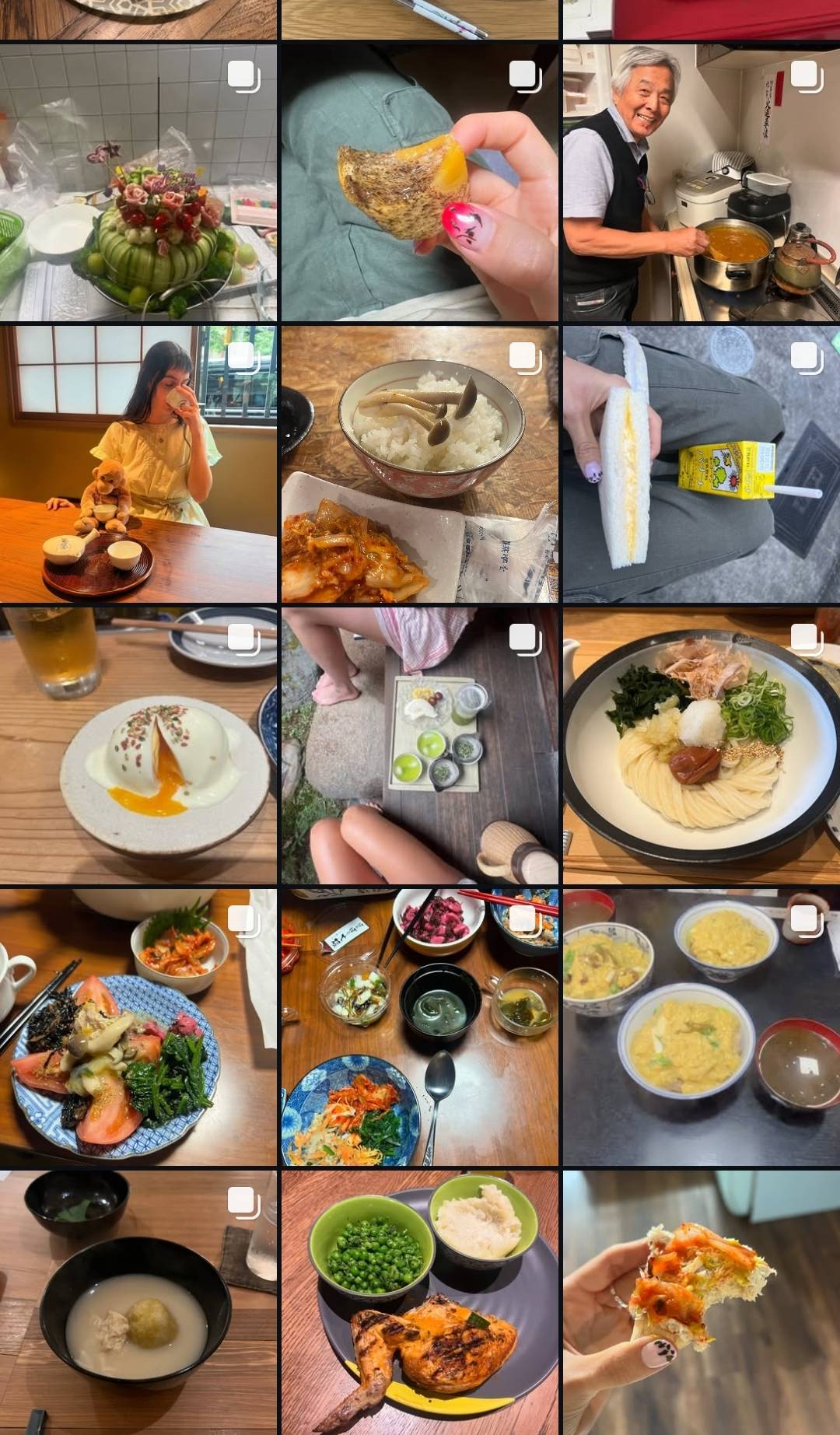Open the three egg rice bowls post

pyautogui.click(x=701, y=1027)
